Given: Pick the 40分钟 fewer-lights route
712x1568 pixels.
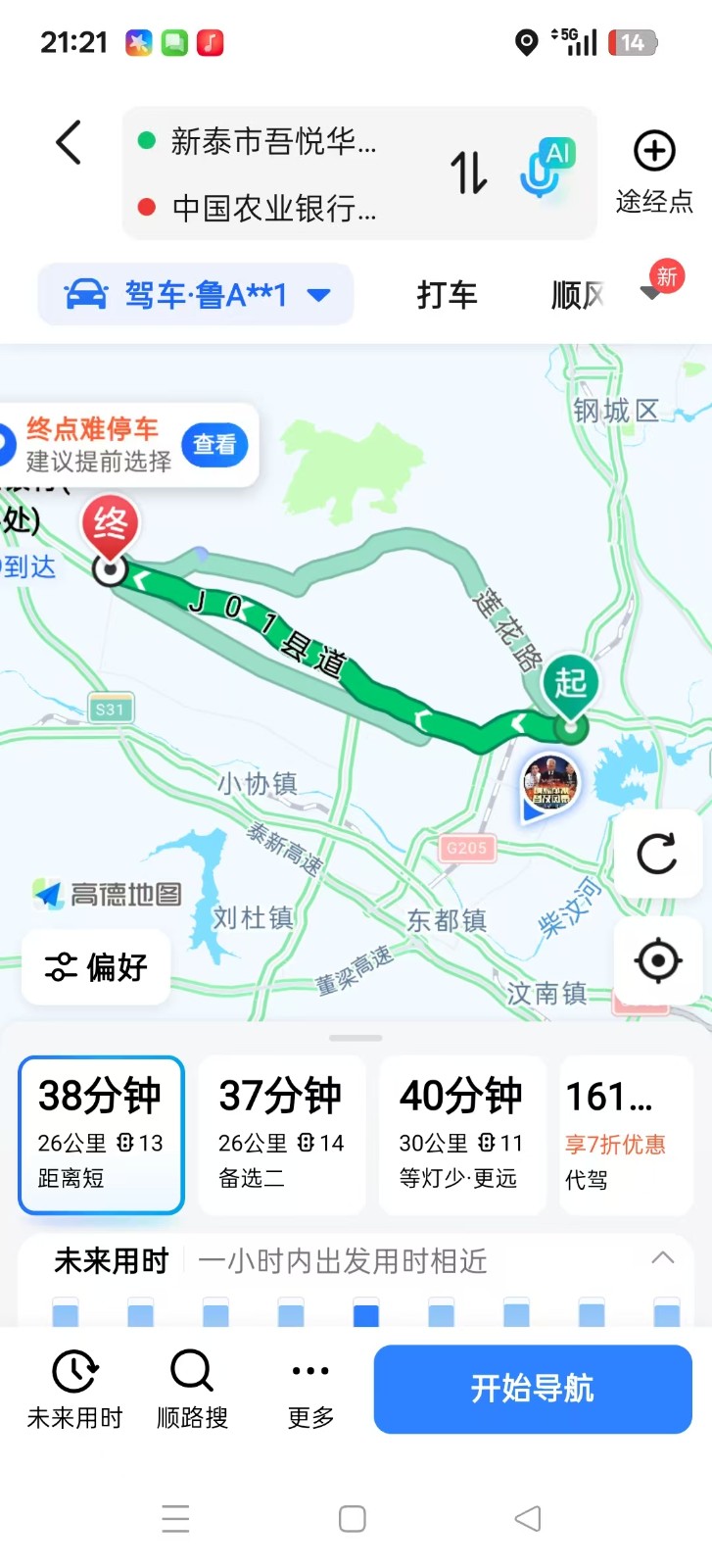Looking at the screenshot, I should 461,1134.
